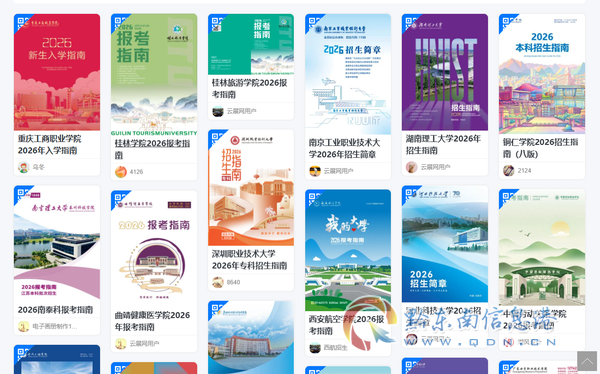Screen dimensions: 600x374
Task: Open 曲靖健康医学院2026年报考指南 card
Action: click(x=154, y=271)
